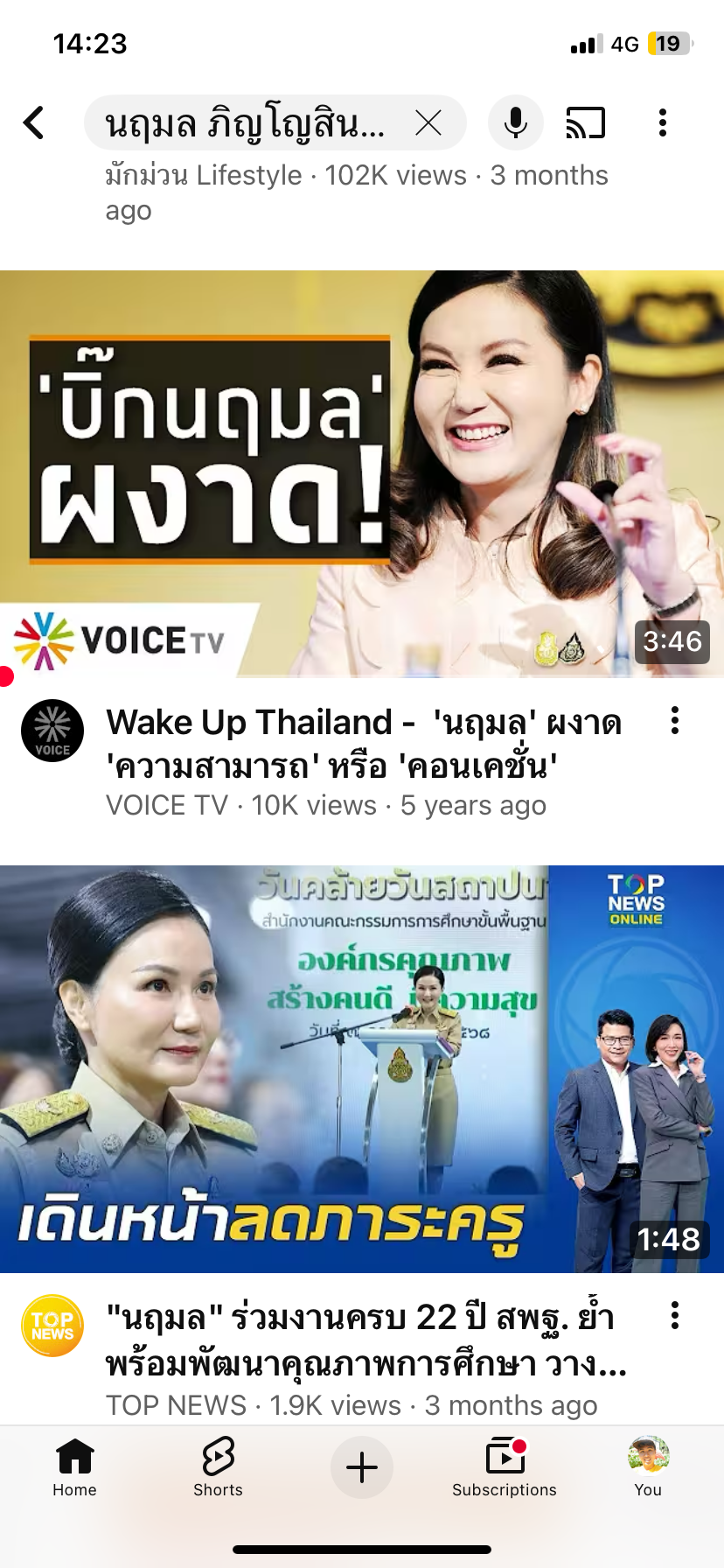Create new content with plus button
This screenshot has width=724, height=1568.
point(362,1467)
